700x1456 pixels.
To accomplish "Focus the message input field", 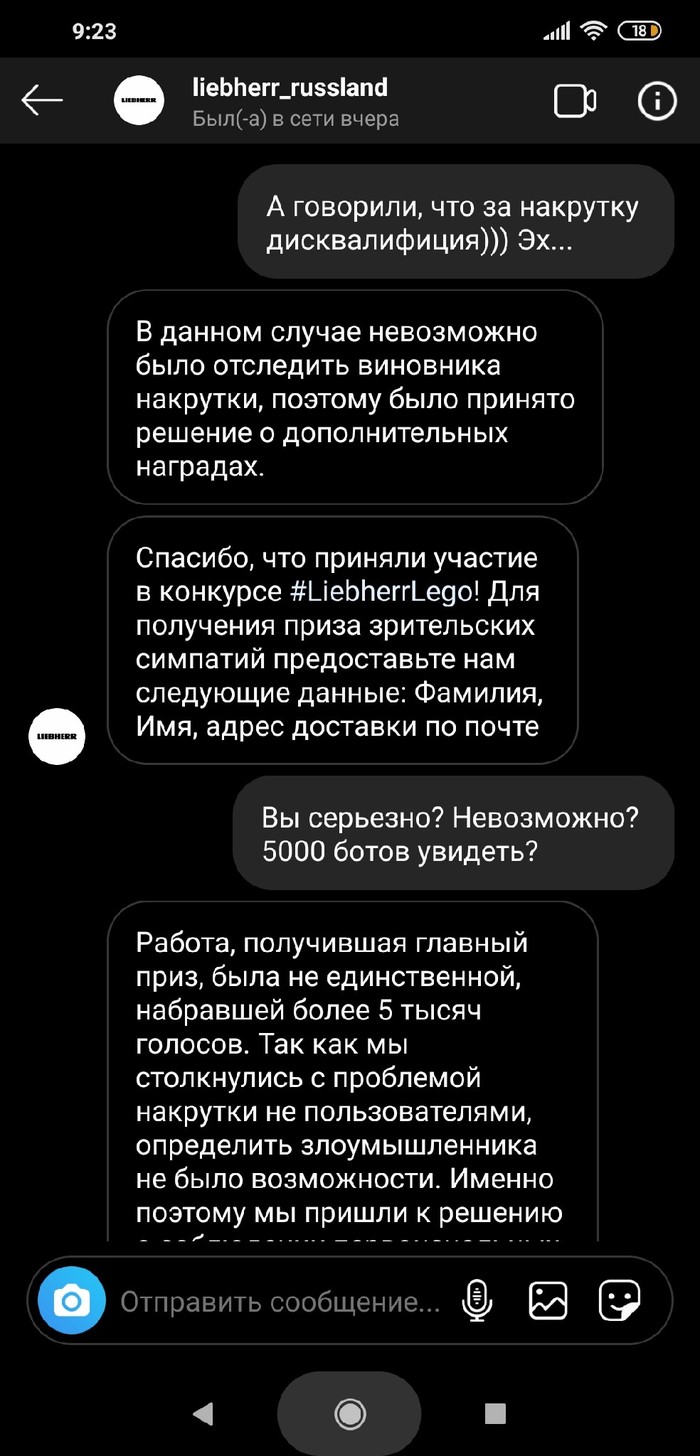I will point(280,1302).
